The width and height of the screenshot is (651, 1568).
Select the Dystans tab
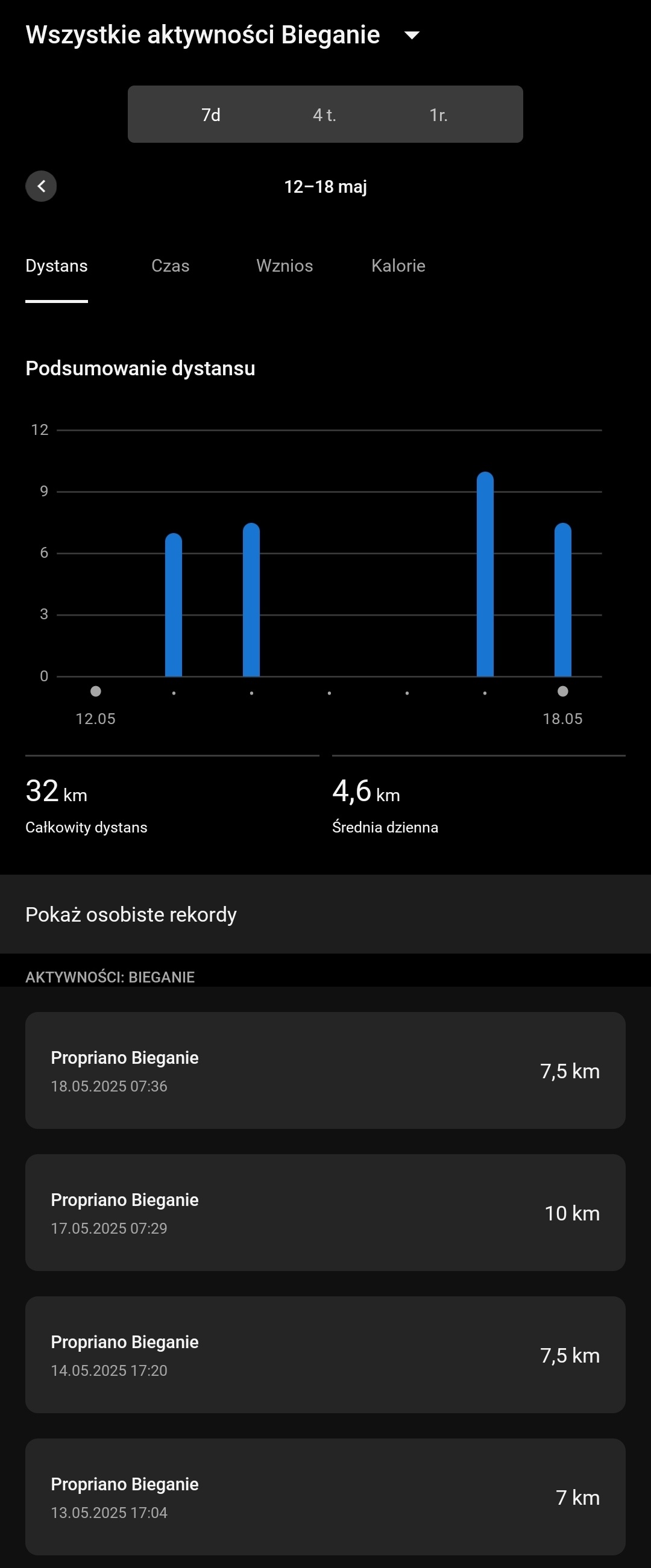(x=57, y=266)
